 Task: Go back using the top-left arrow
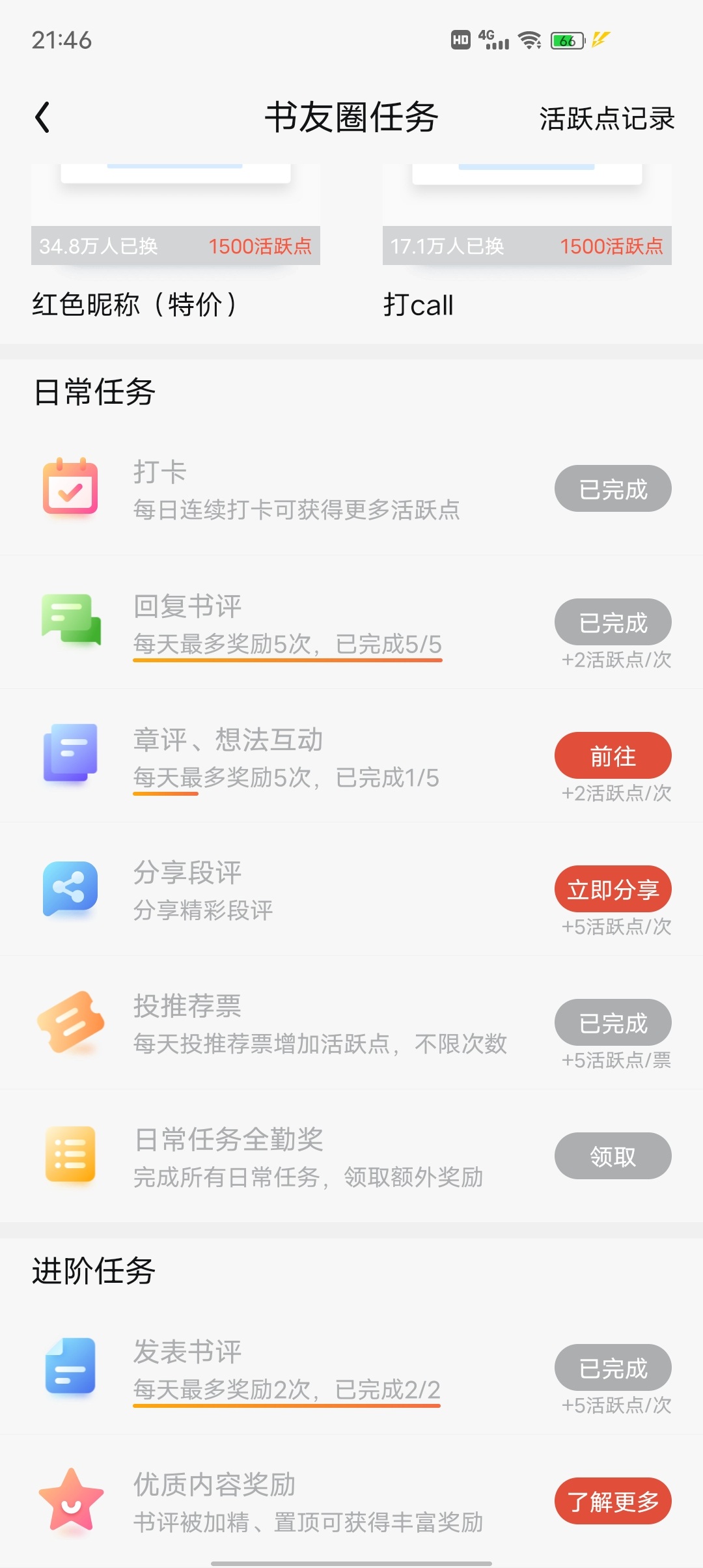(x=42, y=118)
